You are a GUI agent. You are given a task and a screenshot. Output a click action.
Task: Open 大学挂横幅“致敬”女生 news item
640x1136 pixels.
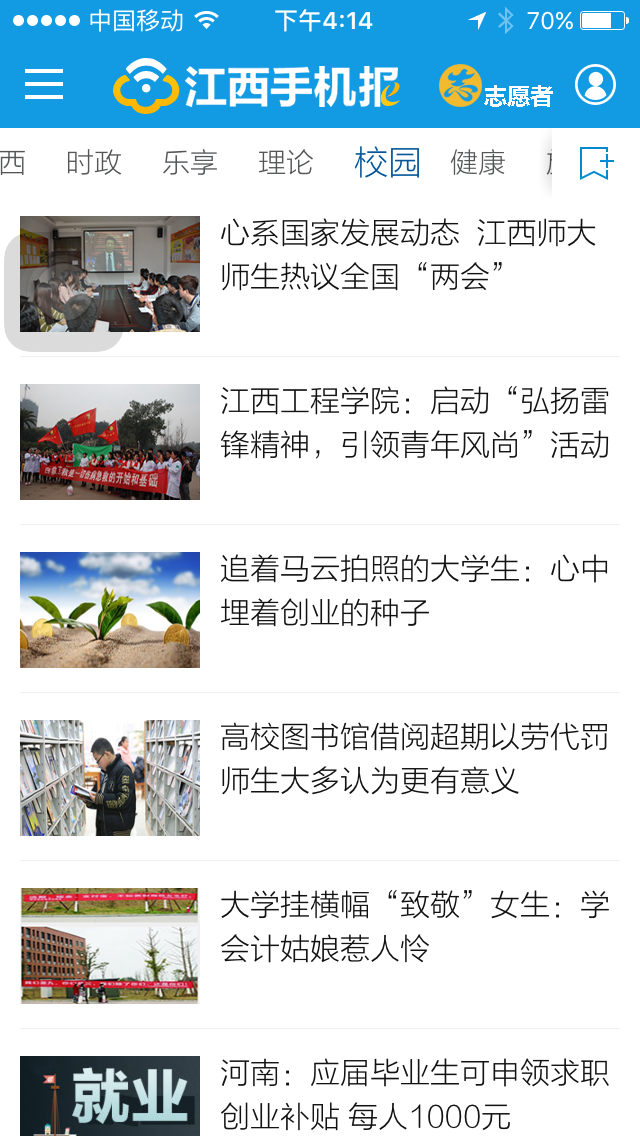click(x=414, y=927)
